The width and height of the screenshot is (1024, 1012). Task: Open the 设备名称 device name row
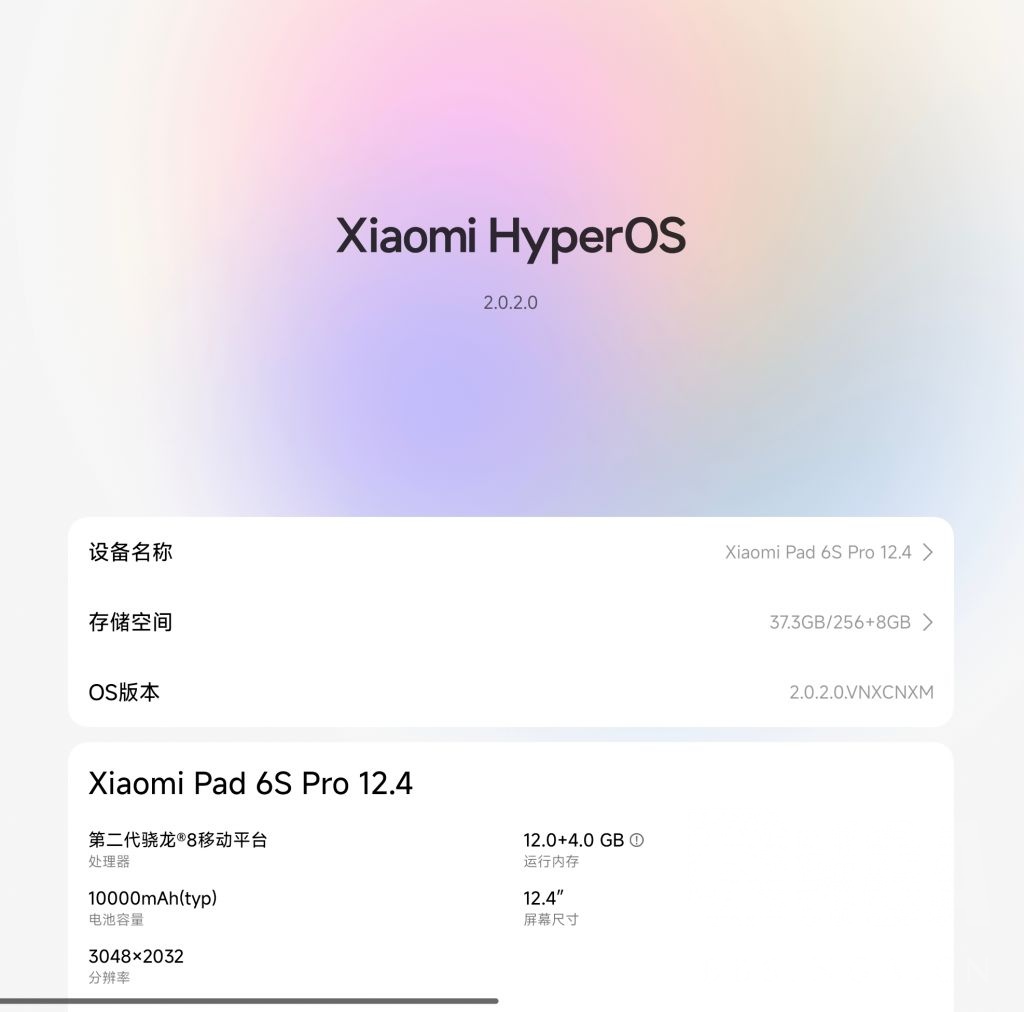click(510, 552)
